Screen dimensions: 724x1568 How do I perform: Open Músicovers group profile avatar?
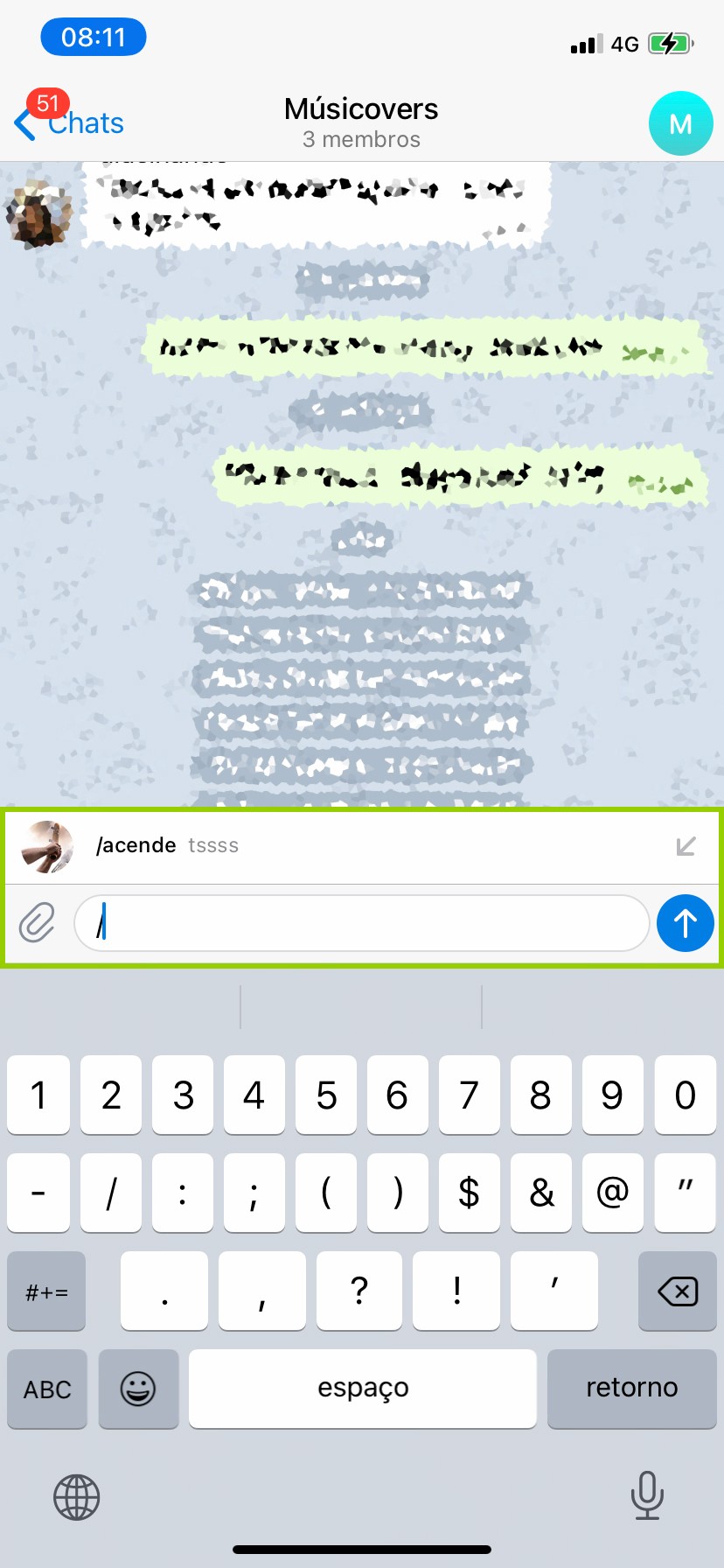click(680, 123)
